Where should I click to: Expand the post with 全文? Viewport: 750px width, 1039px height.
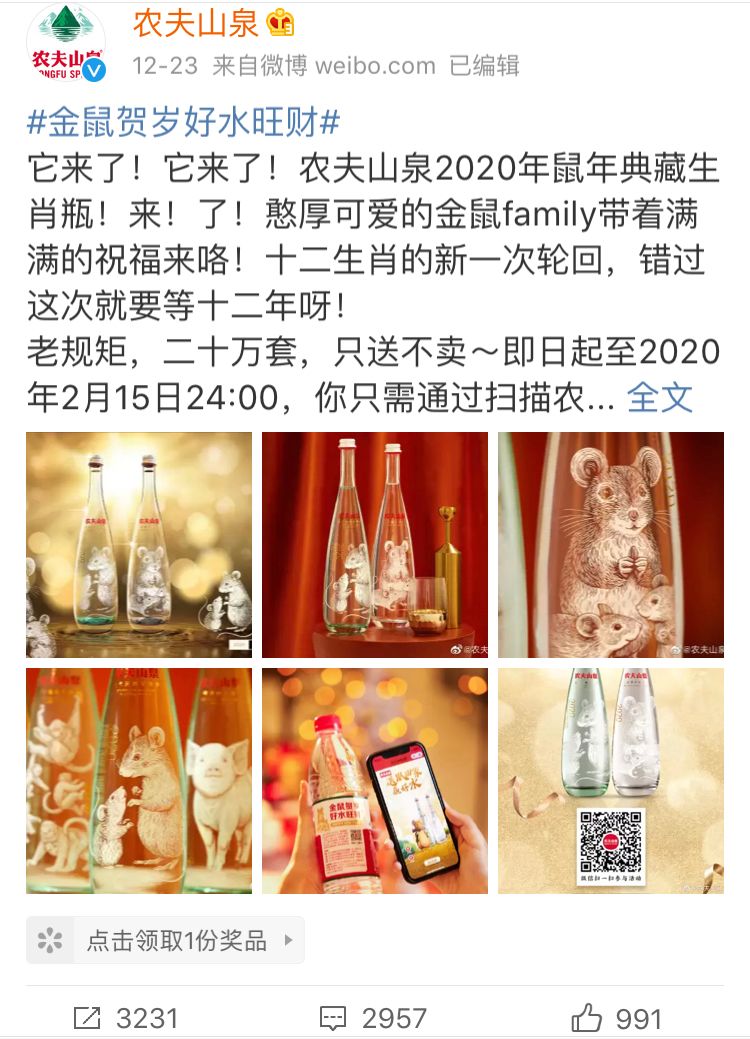point(660,397)
